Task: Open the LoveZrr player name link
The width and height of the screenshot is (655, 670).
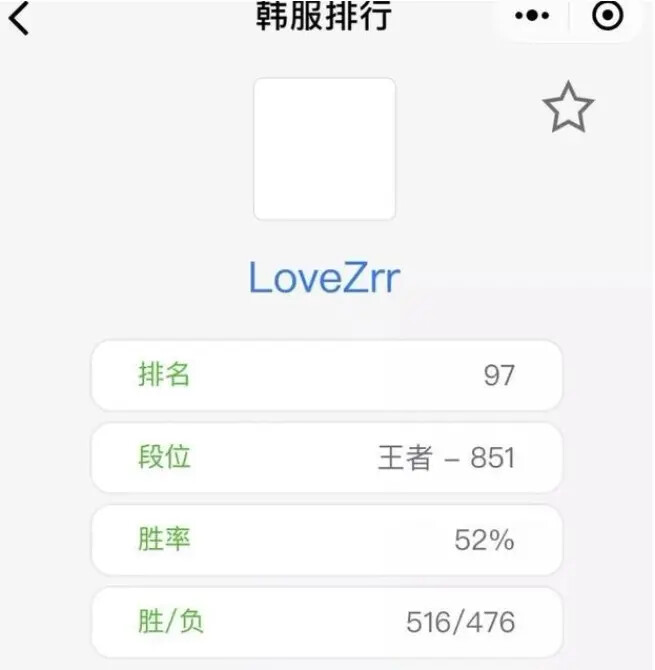Action: coord(324,278)
